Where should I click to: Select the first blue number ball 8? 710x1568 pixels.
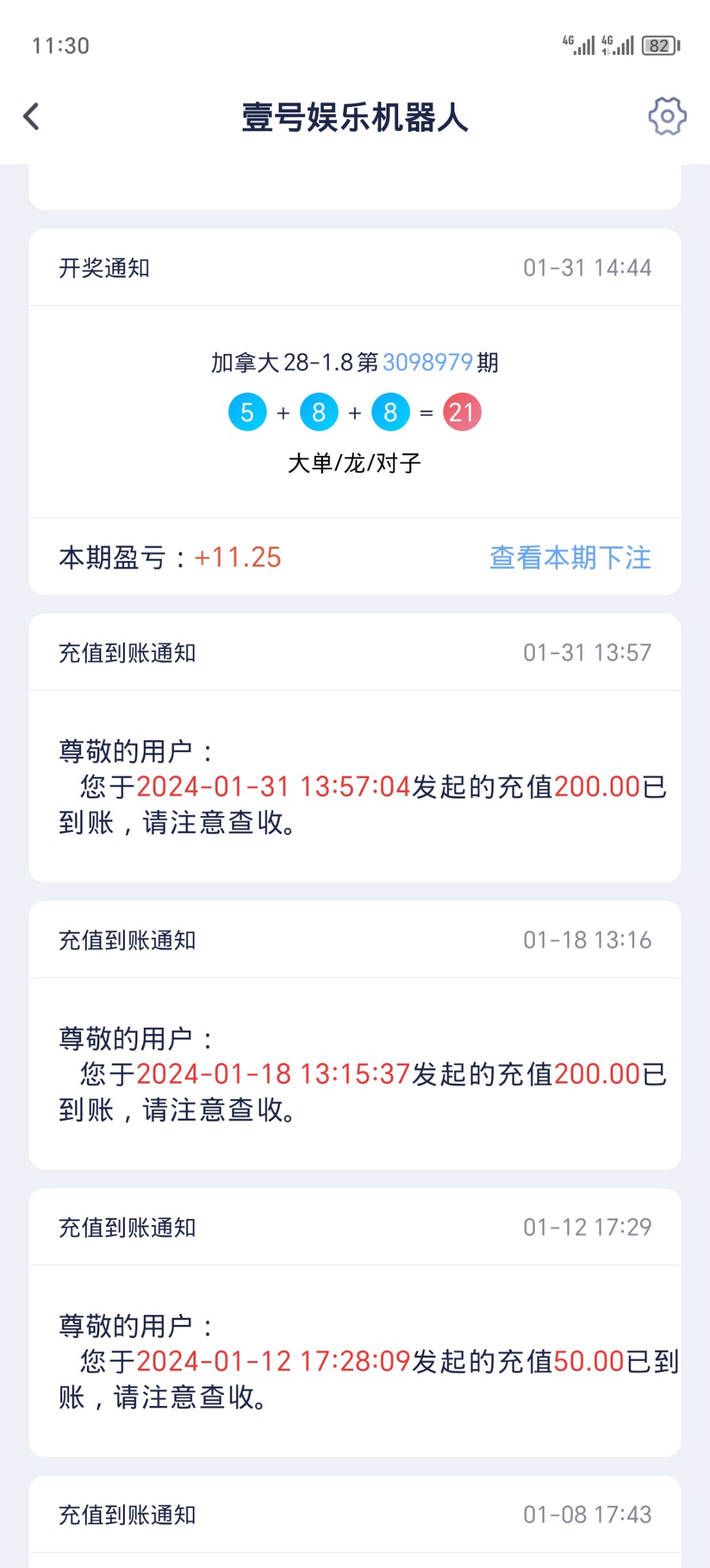coord(318,411)
